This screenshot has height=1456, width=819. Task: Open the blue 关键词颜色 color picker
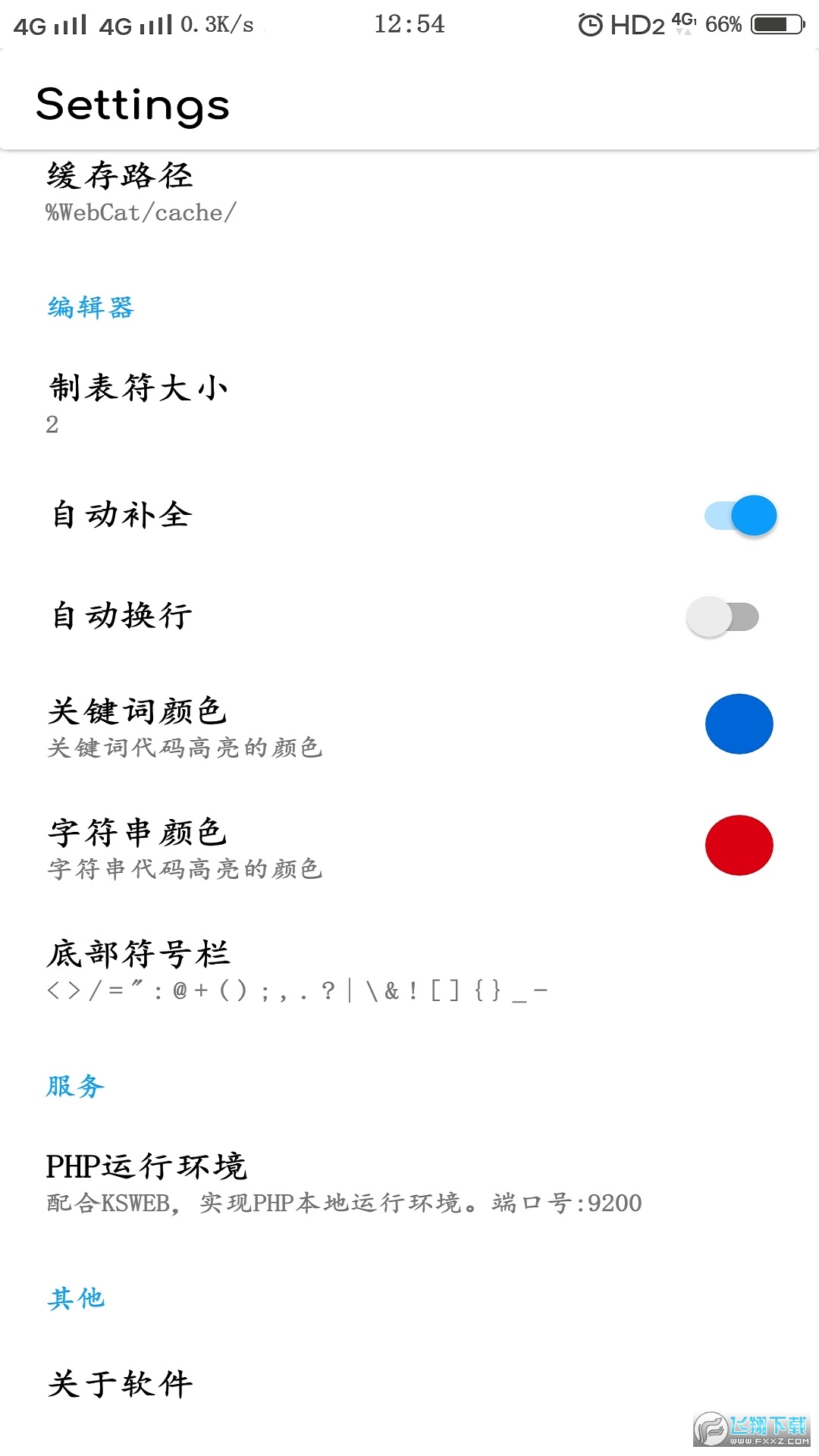click(739, 723)
